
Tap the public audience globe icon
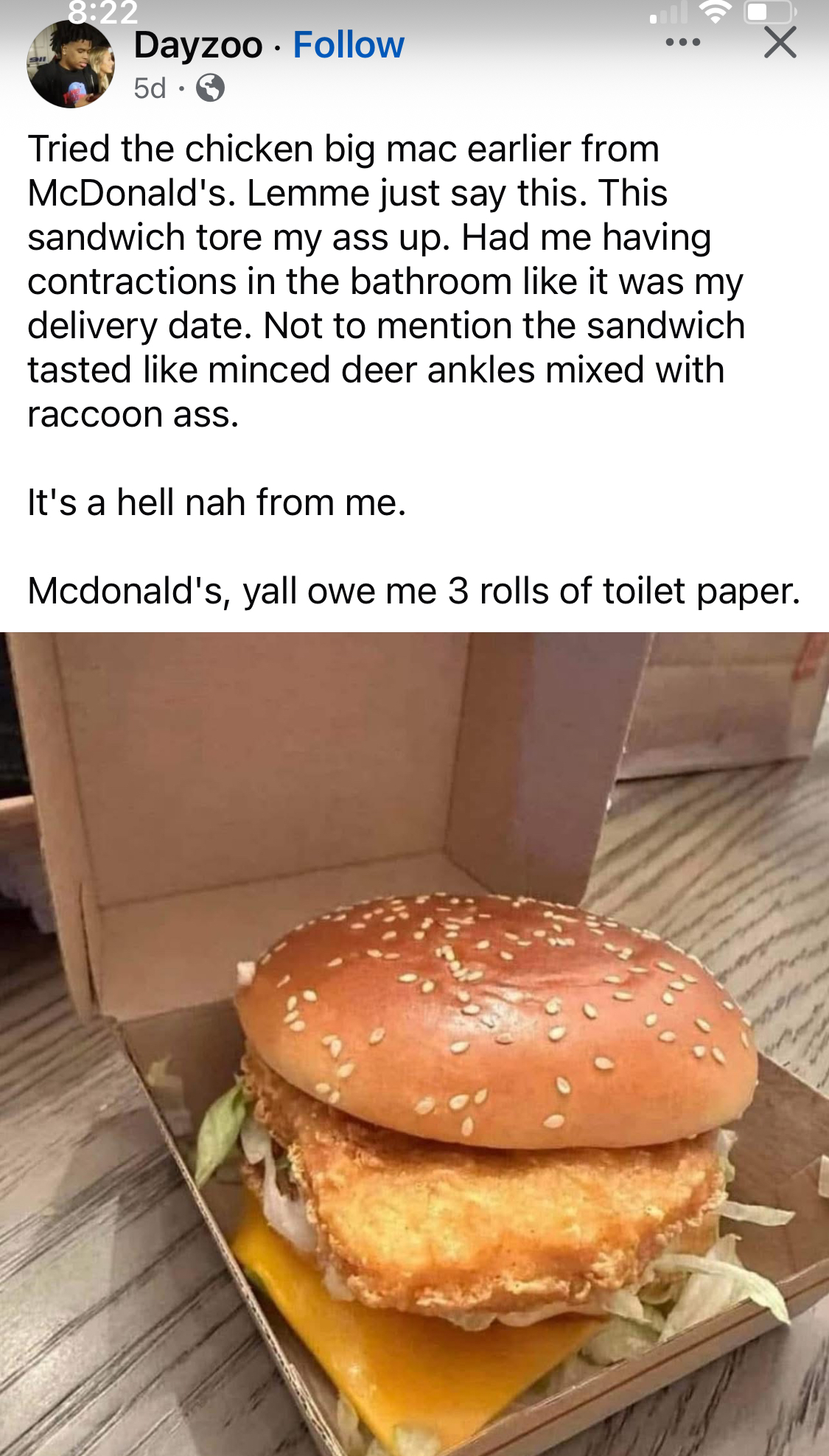point(212,88)
